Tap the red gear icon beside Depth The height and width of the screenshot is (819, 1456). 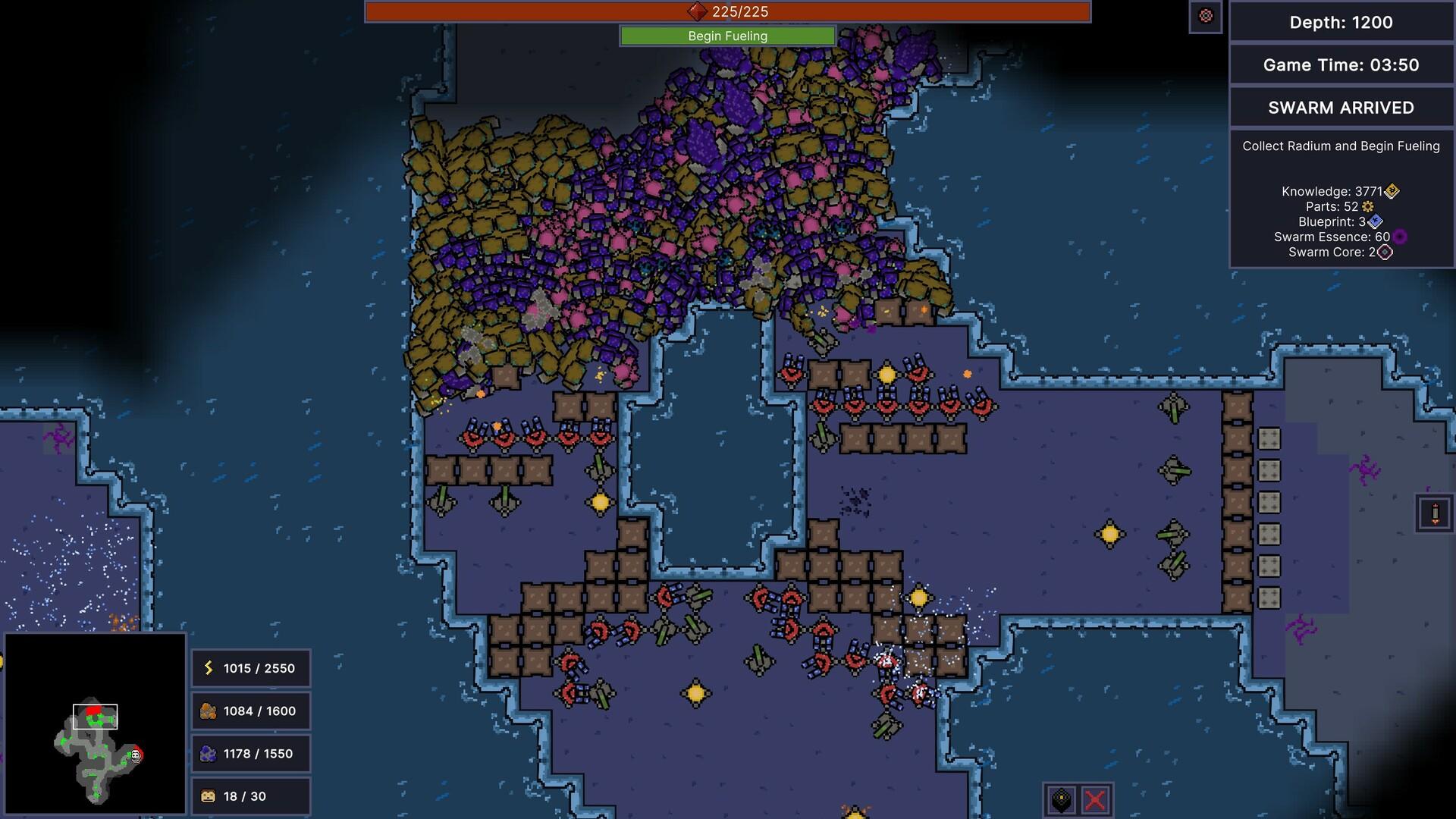[1206, 16]
